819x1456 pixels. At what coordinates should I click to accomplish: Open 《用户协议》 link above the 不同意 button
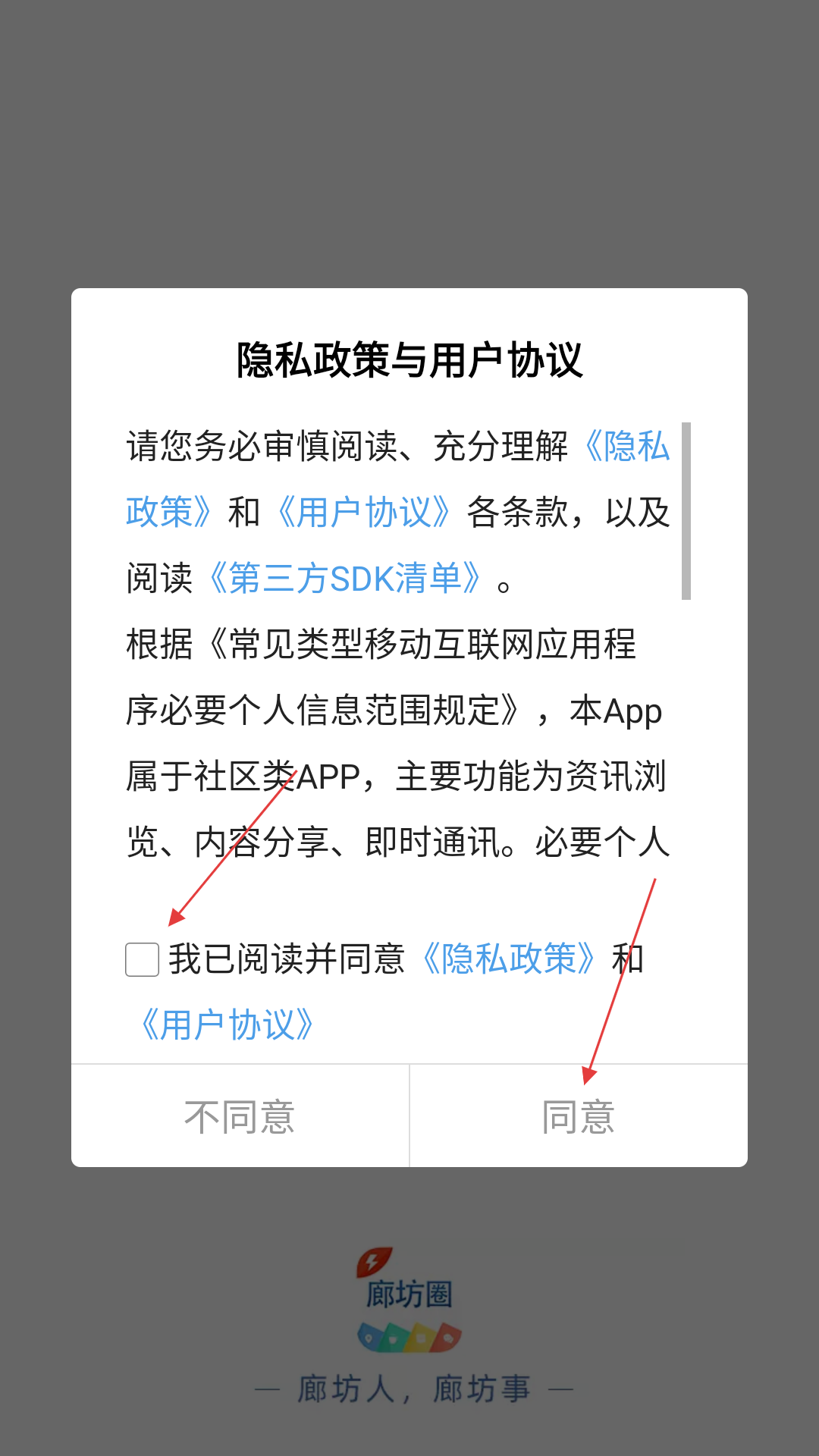(227, 1025)
